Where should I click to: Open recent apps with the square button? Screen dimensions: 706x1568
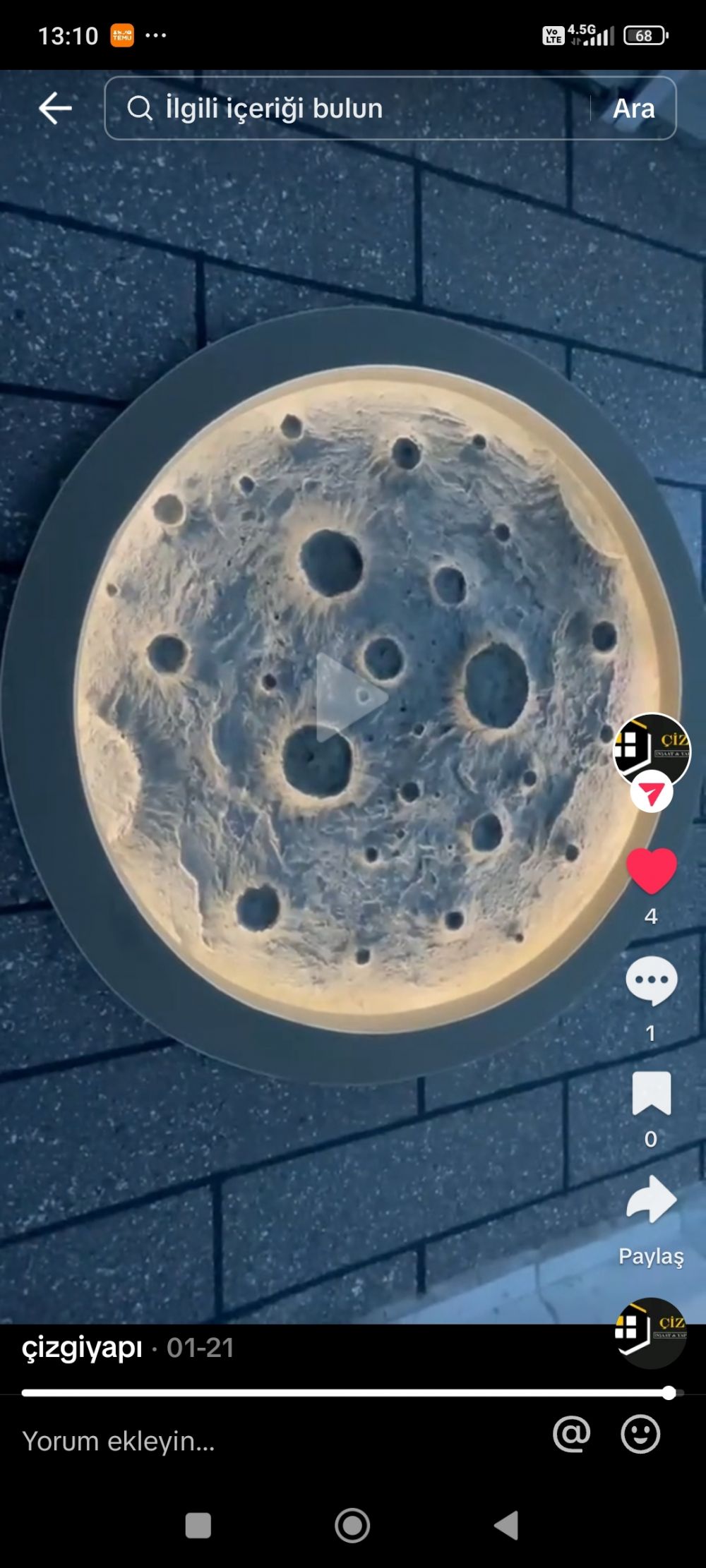pyautogui.click(x=198, y=1525)
